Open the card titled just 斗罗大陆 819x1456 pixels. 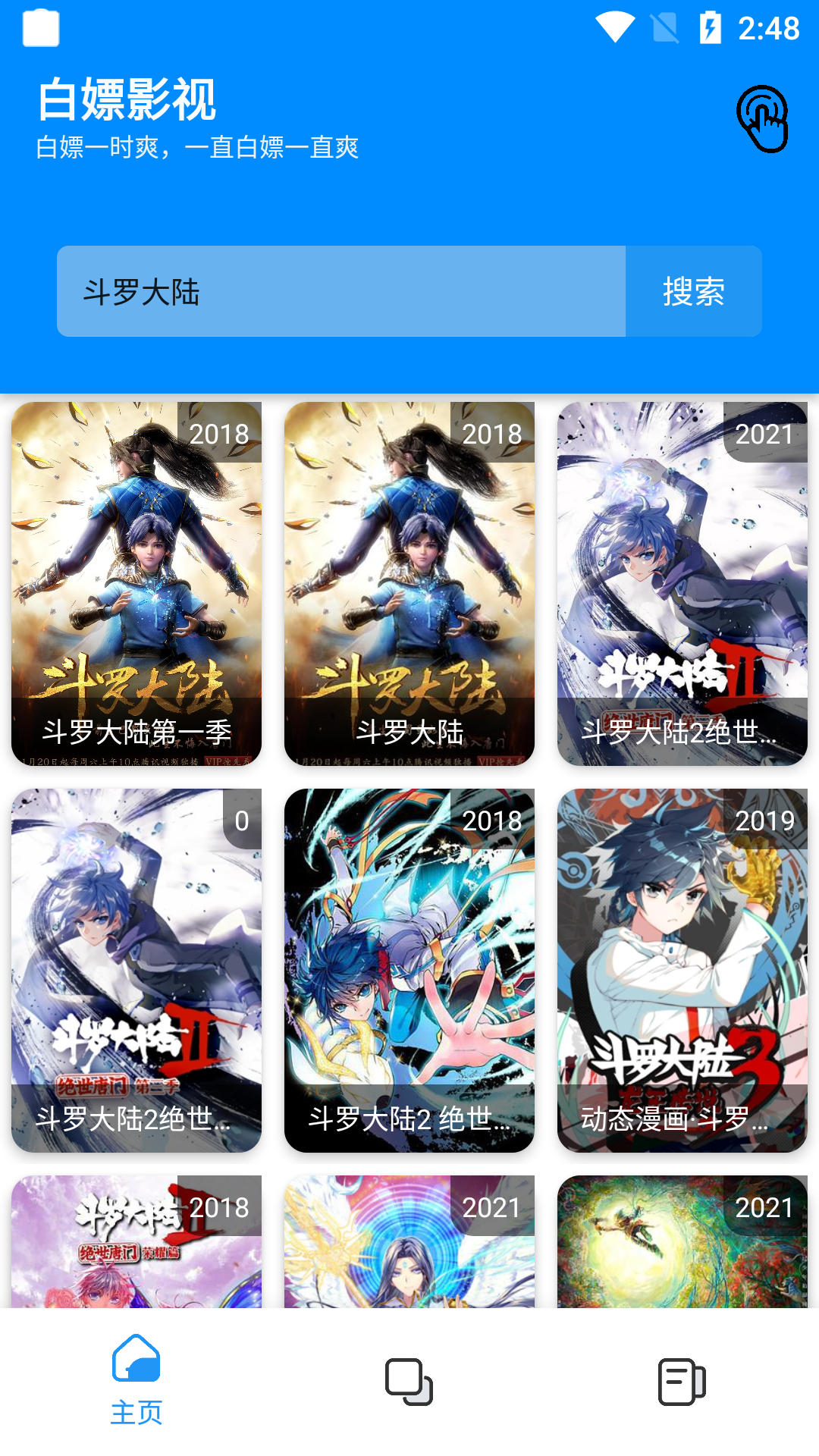click(x=409, y=584)
